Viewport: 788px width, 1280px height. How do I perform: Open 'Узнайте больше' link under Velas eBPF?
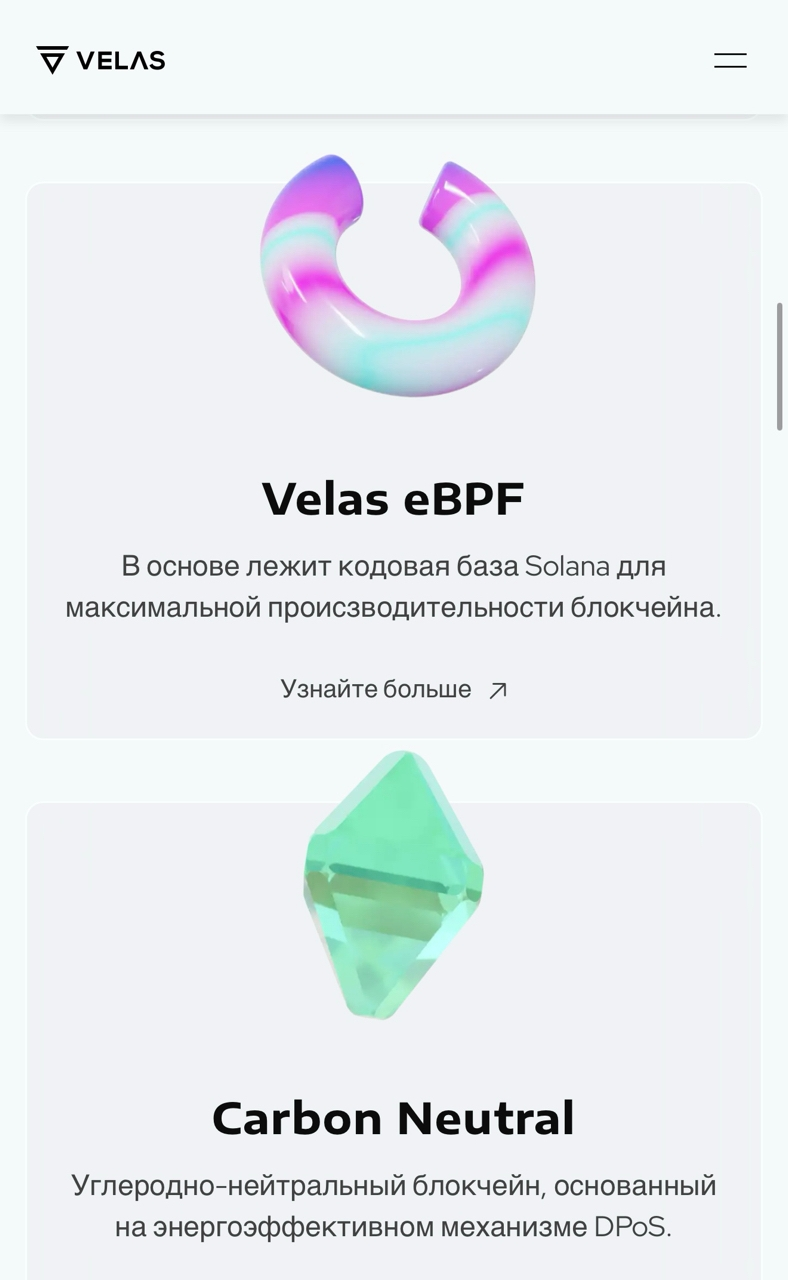[x=393, y=689]
